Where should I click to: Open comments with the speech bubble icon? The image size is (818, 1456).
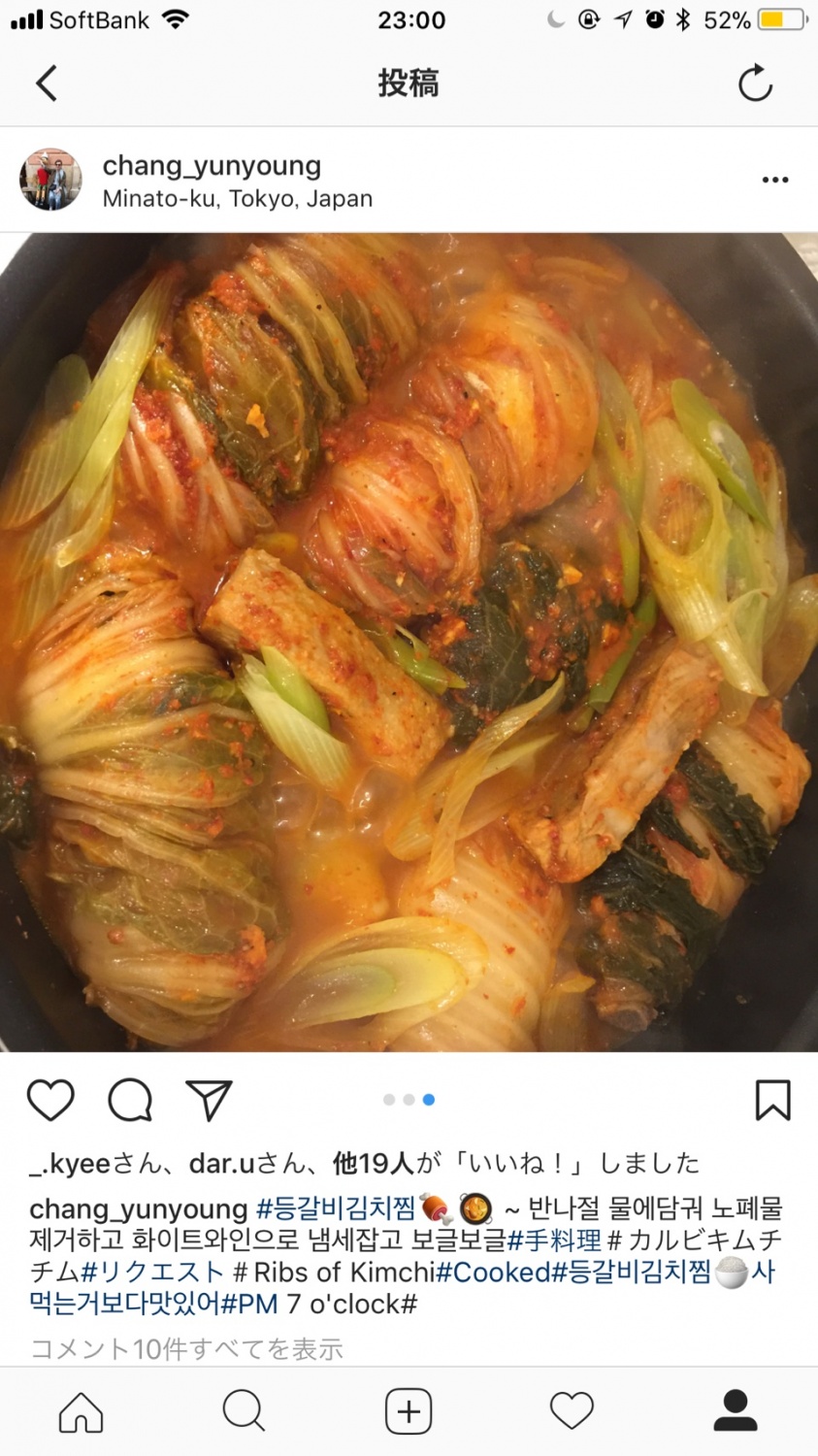pyautogui.click(x=130, y=1100)
